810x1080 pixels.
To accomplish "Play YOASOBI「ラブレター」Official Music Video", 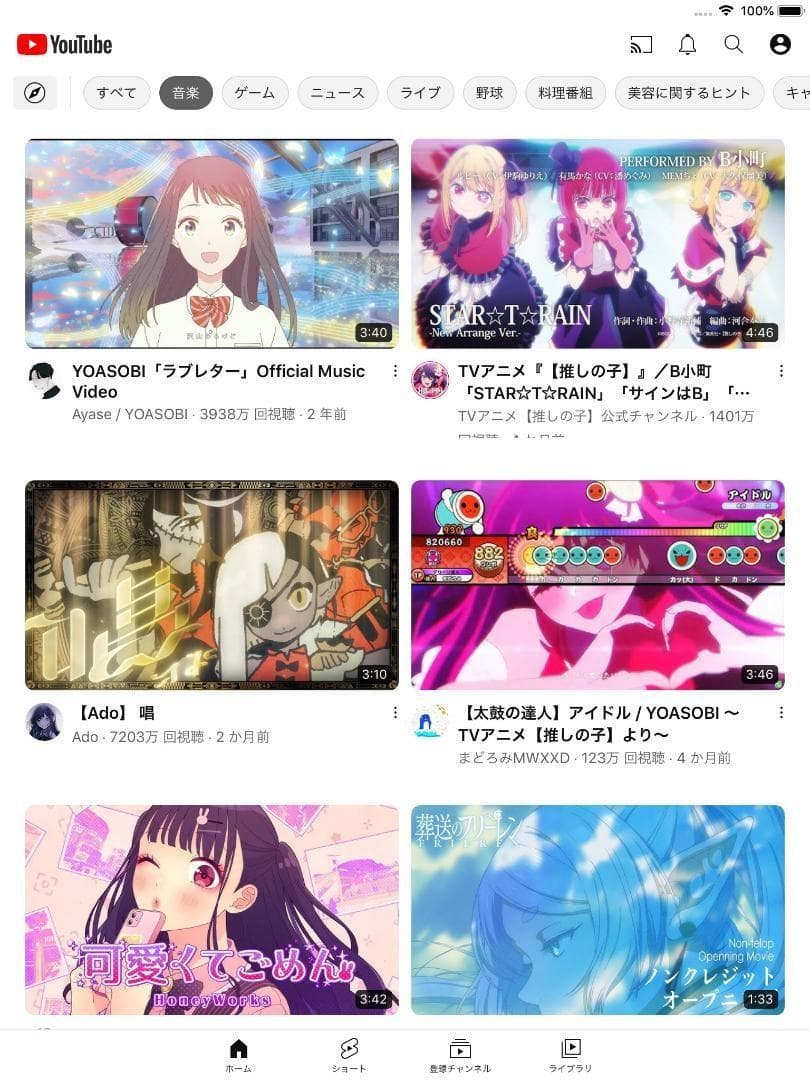I will coord(212,243).
